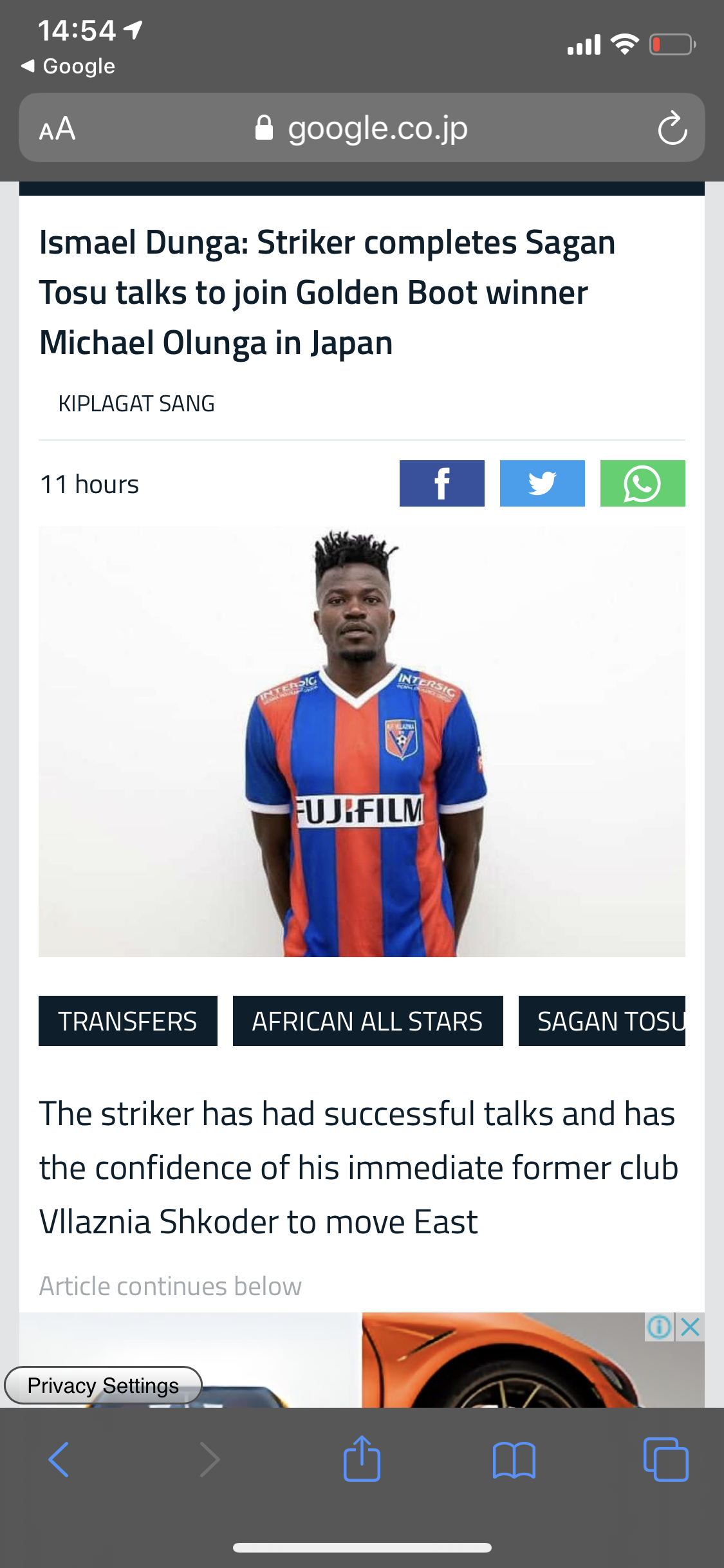Share the article on Twitter

pyautogui.click(x=542, y=483)
